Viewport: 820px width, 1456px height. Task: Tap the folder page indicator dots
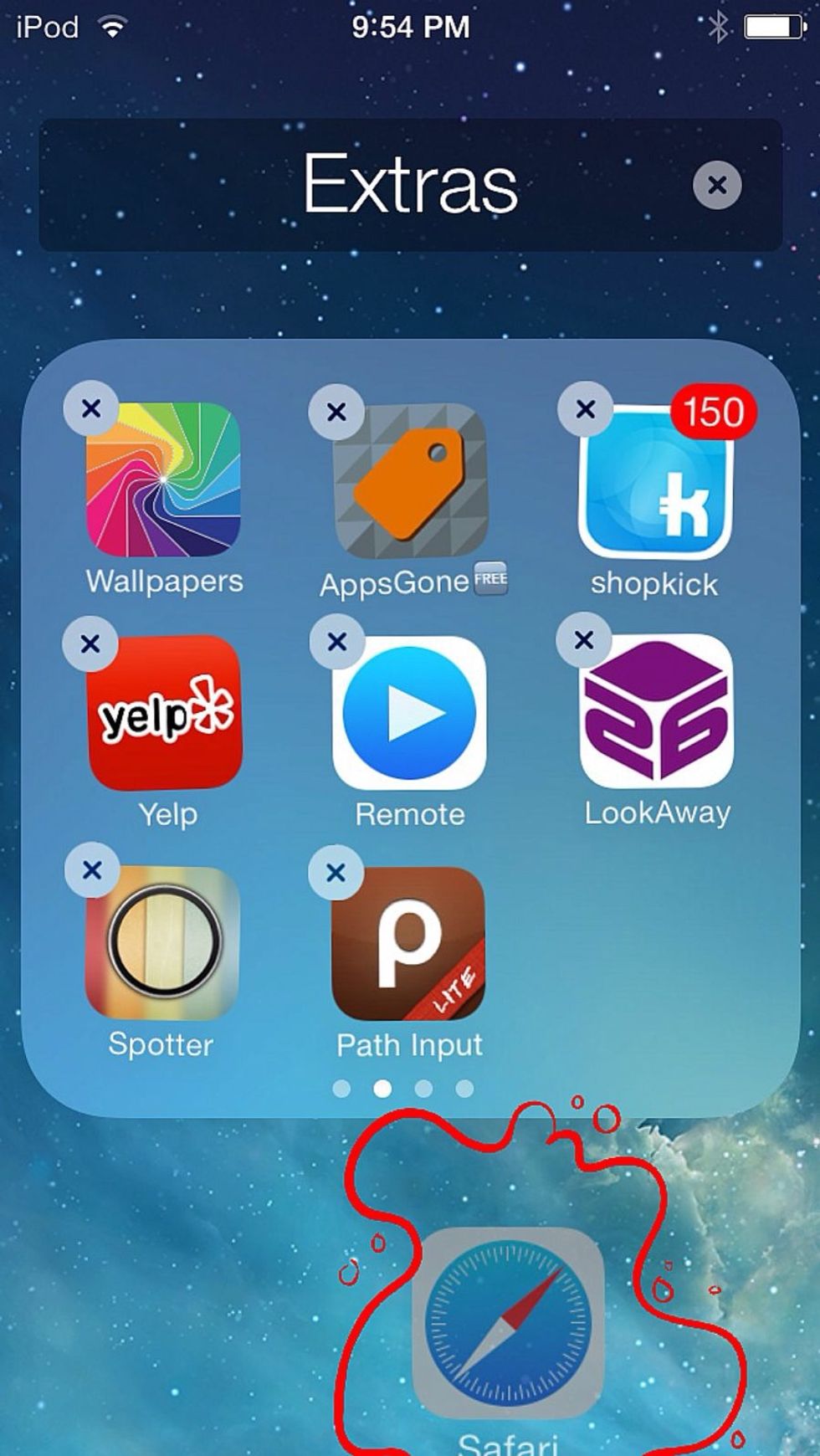(402, 1089)
